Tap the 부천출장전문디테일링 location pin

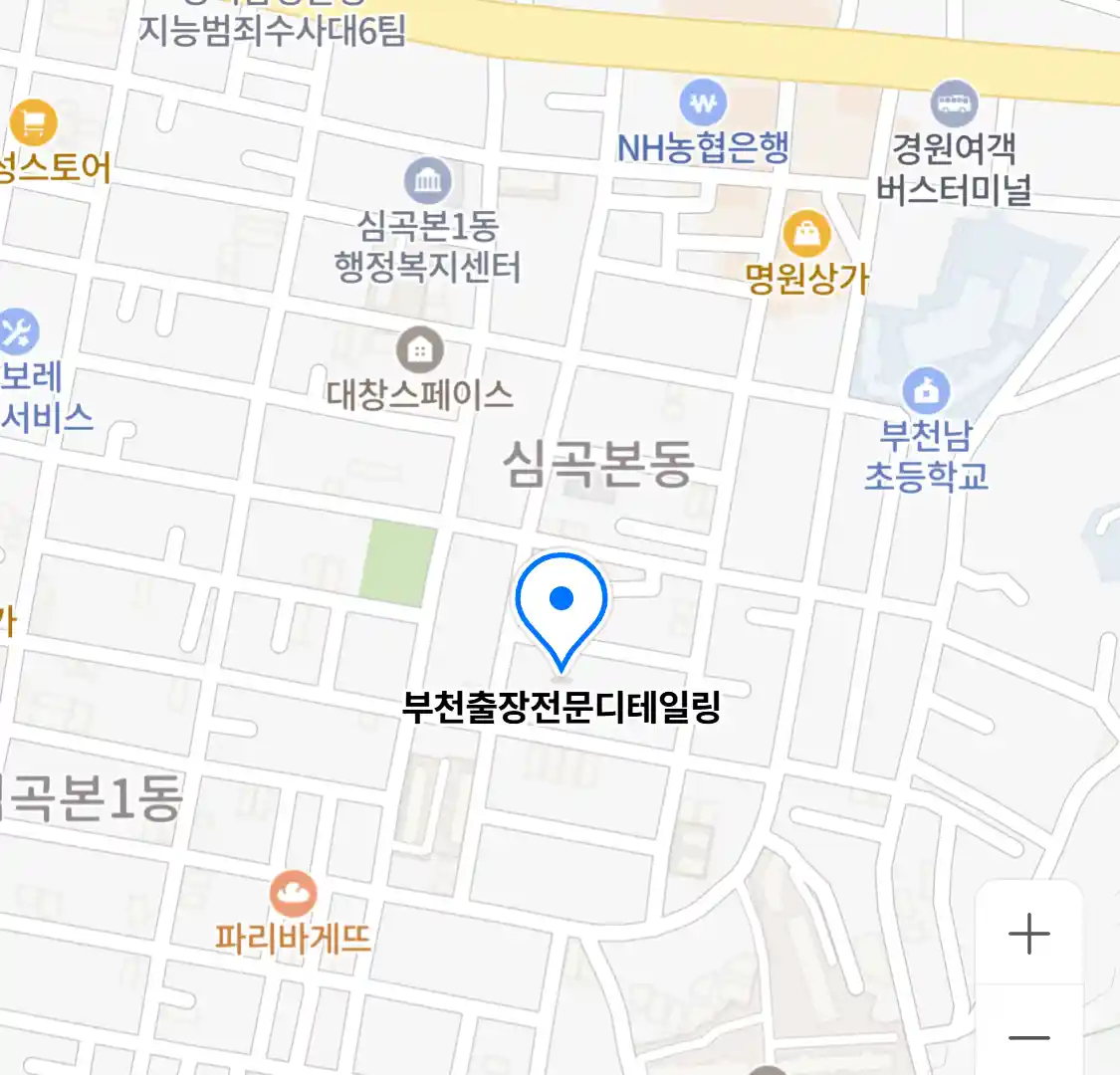tap(561, 603)
